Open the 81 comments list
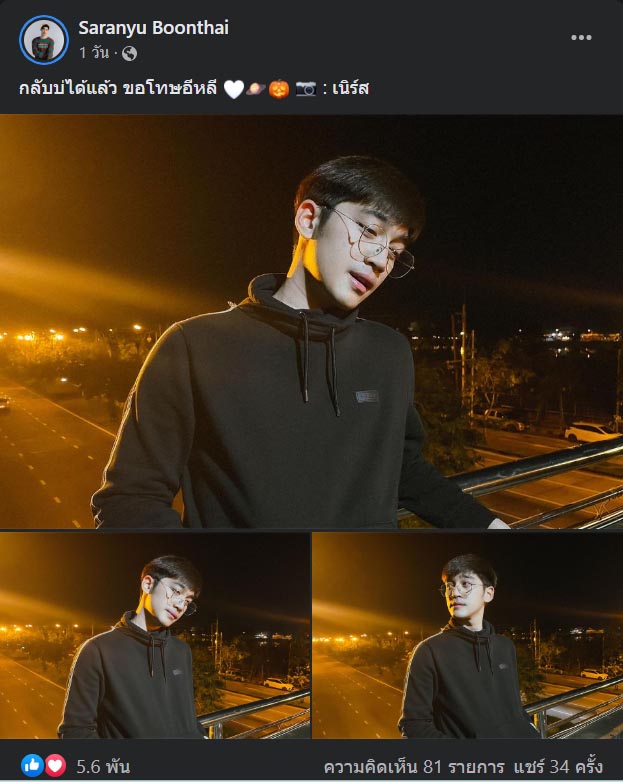 408,766
